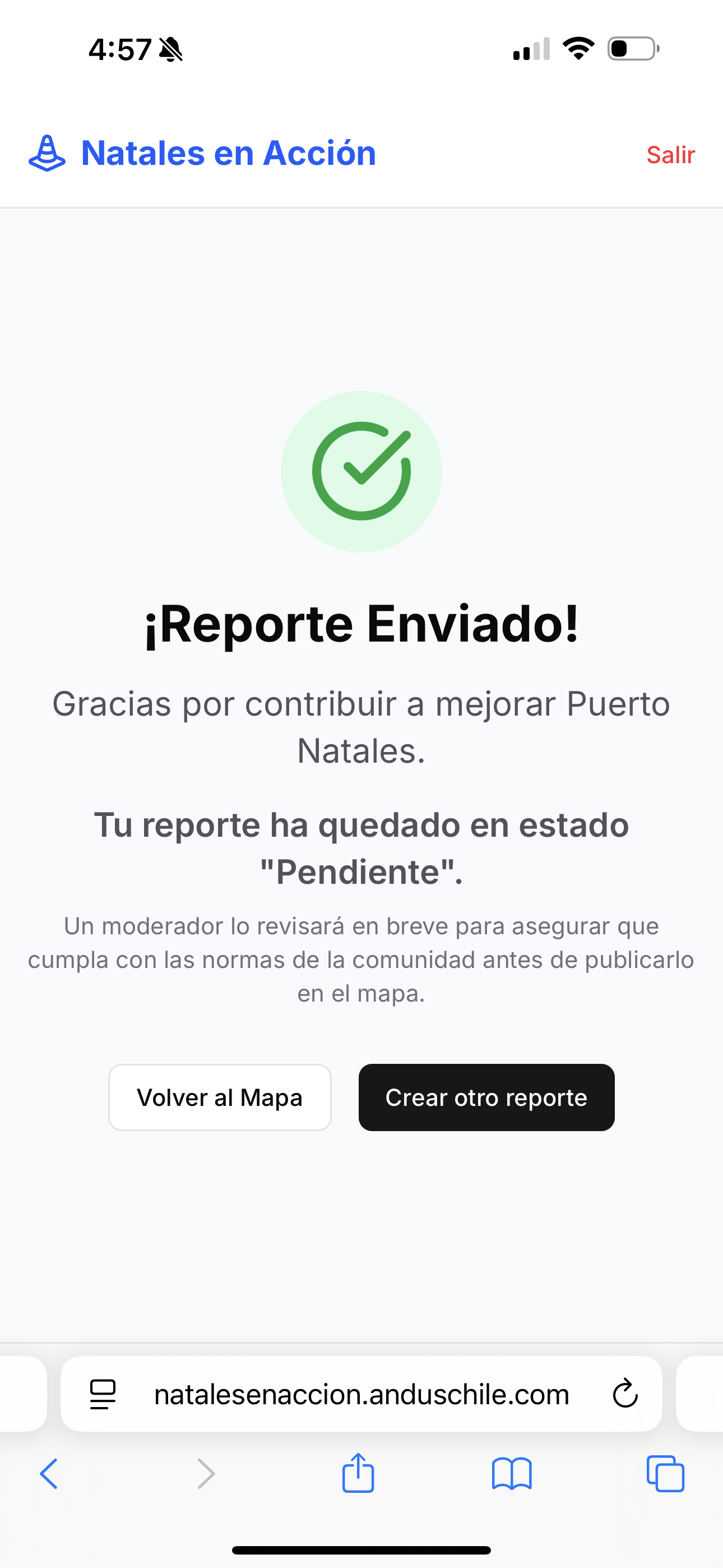Go back to previous page
Screen dimensions: 723x1568
click(x=49, y=1474)
